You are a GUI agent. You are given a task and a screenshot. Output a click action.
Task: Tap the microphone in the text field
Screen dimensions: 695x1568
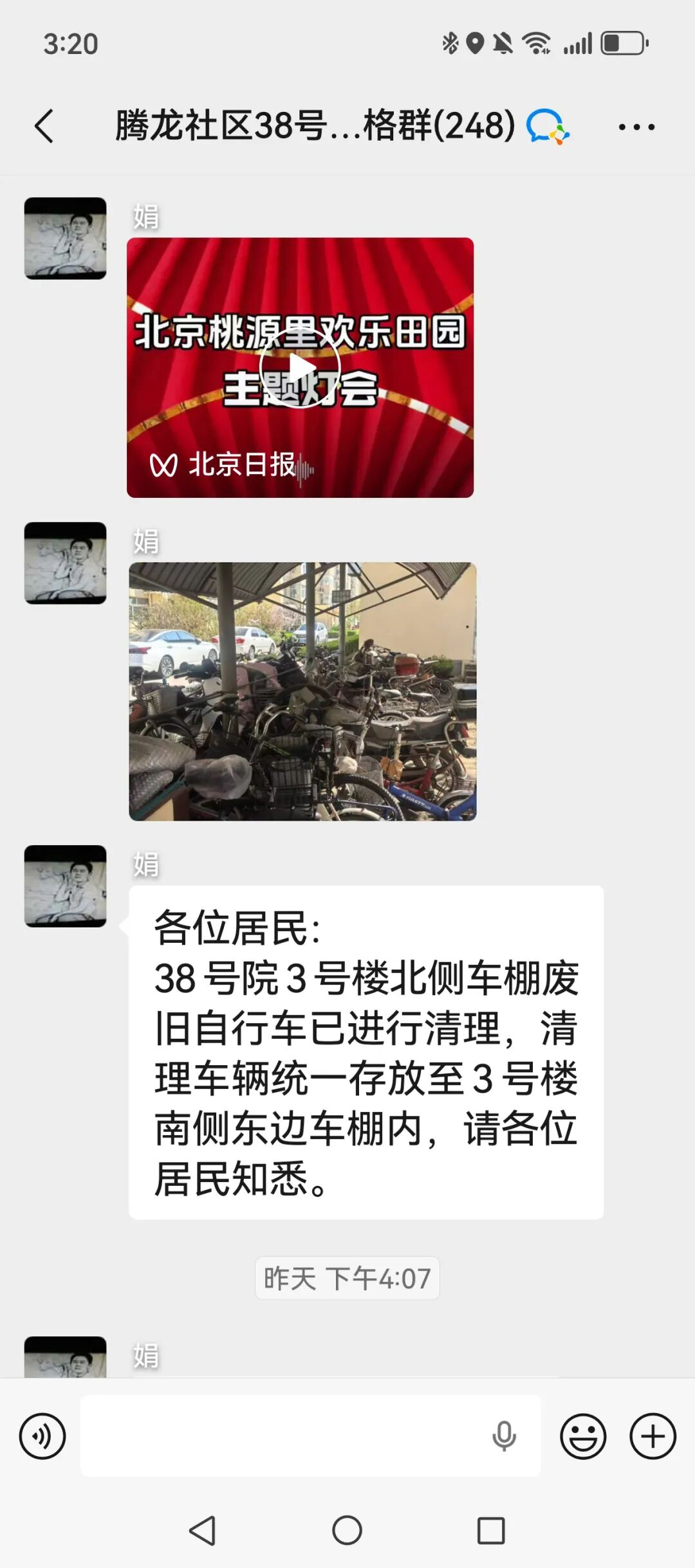click(504, 1436)
